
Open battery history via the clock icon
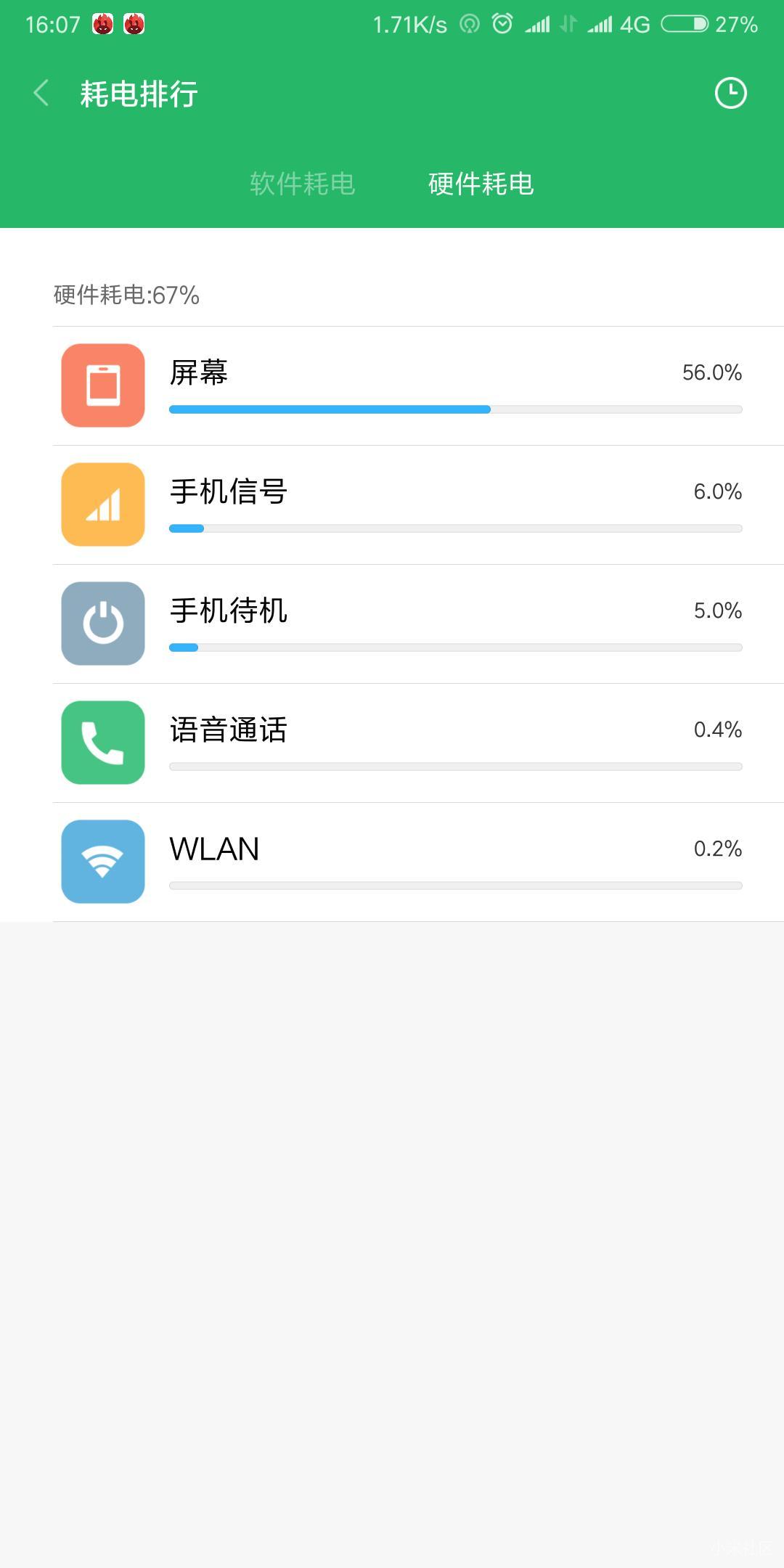coord(732,93)
